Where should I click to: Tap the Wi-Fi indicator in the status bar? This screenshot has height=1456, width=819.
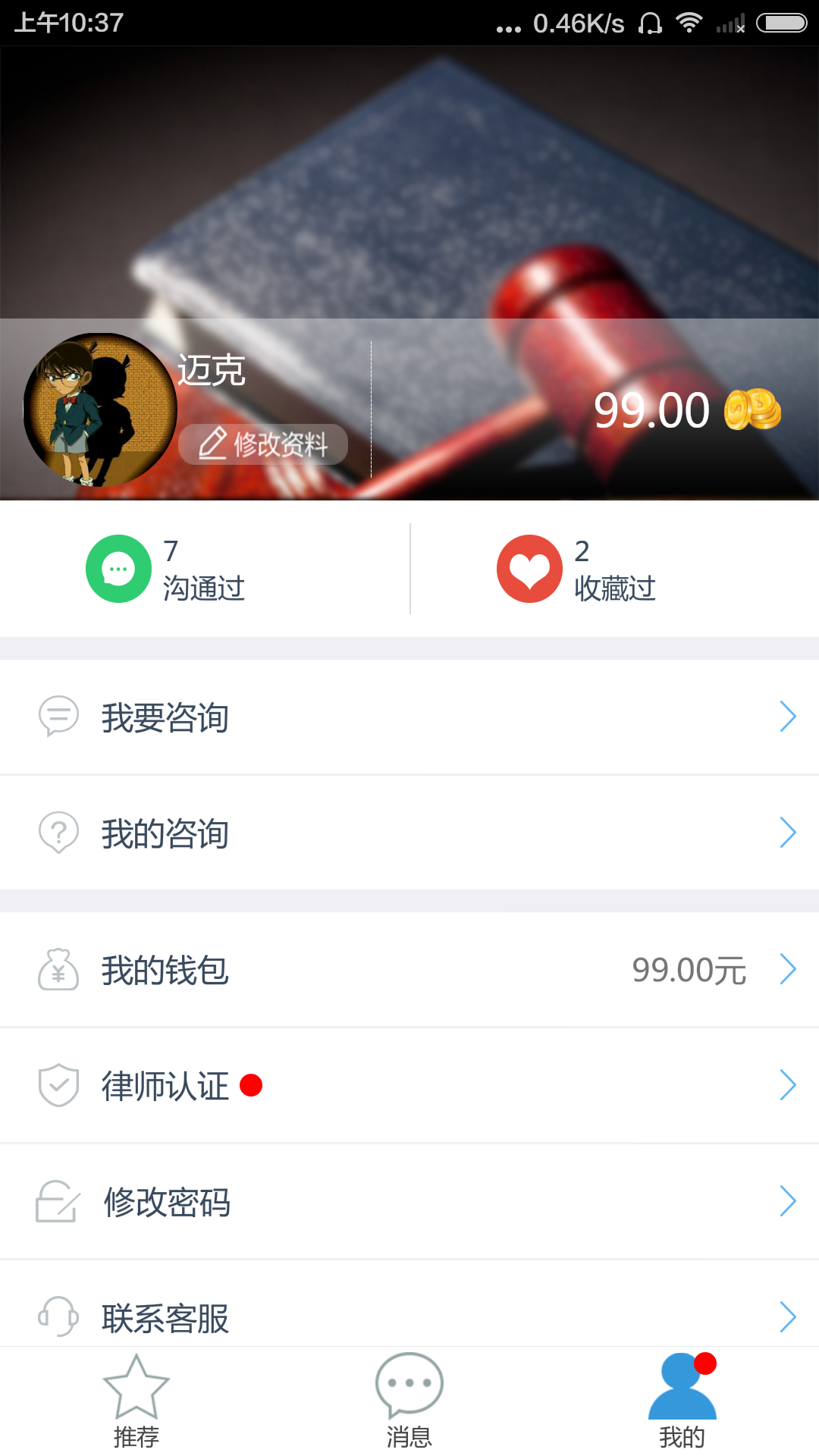689,23
